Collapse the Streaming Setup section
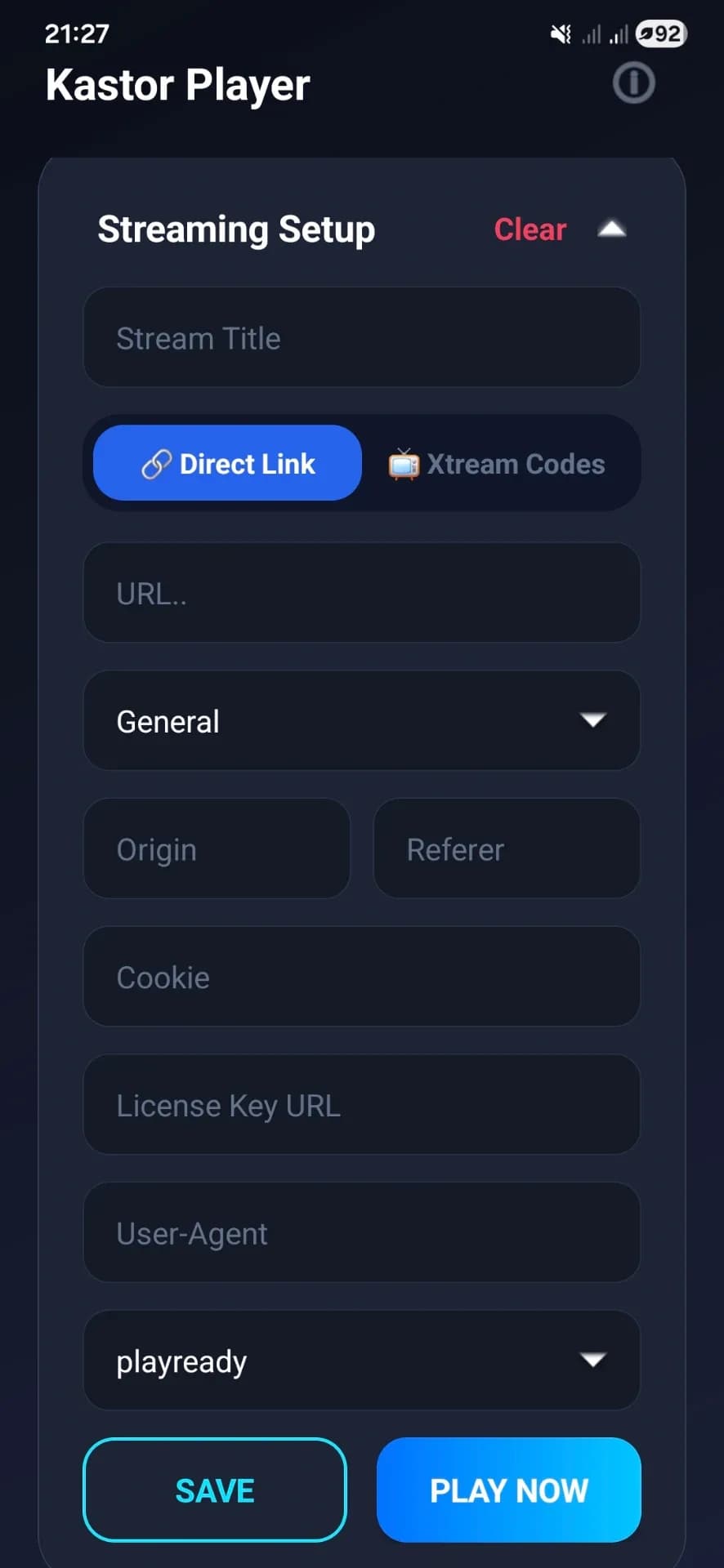 tap(612, 229)
